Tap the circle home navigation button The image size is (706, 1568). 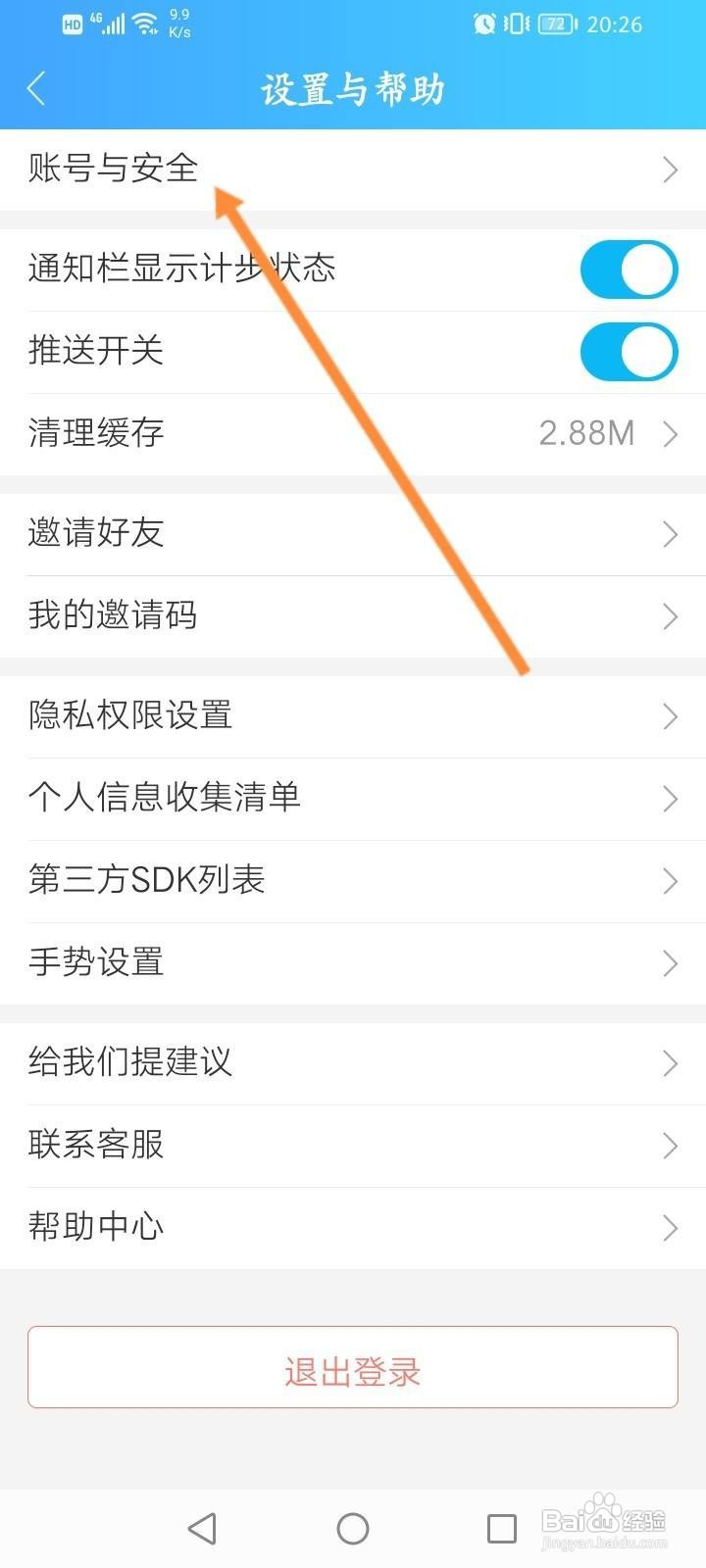pos(353,1527)
